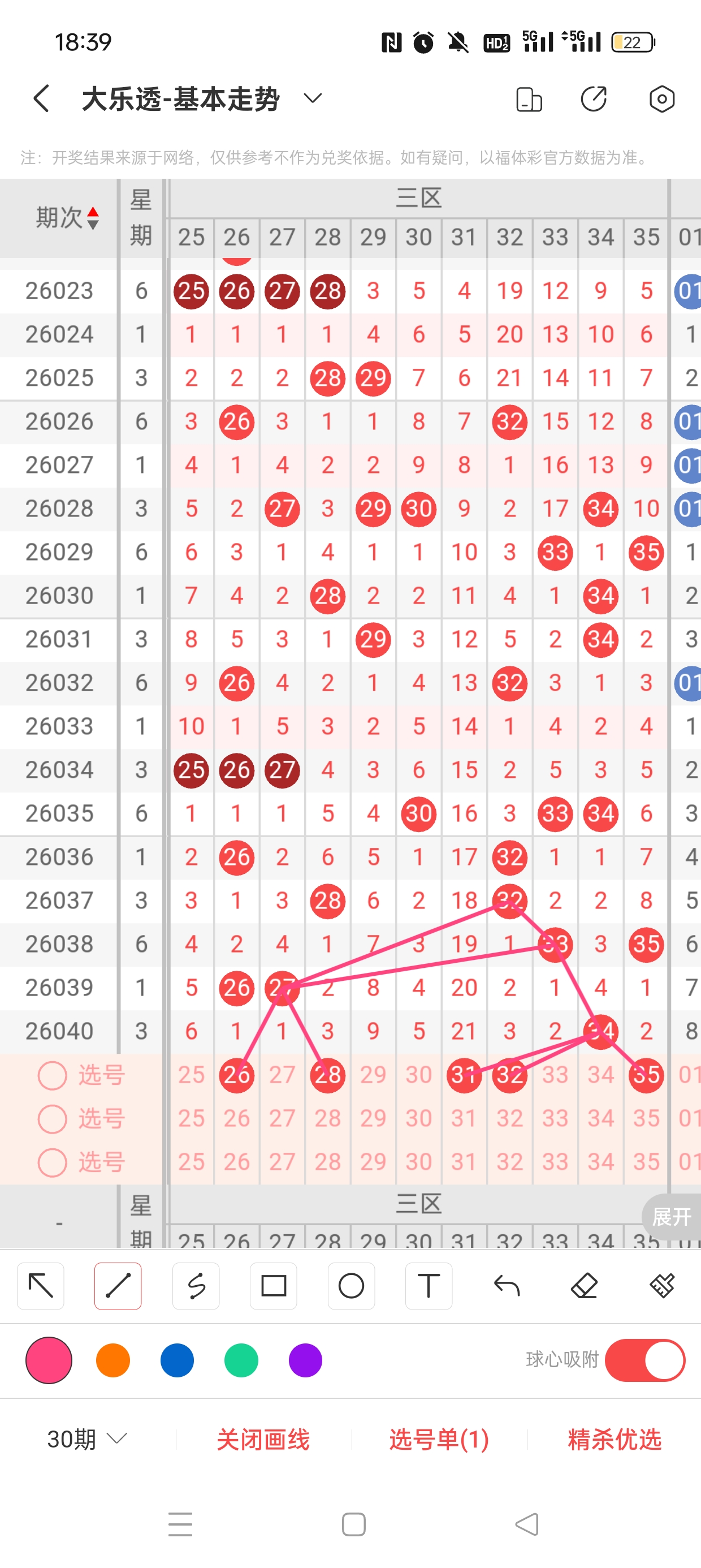Select the arrow drawing tool

[41, 1286]
